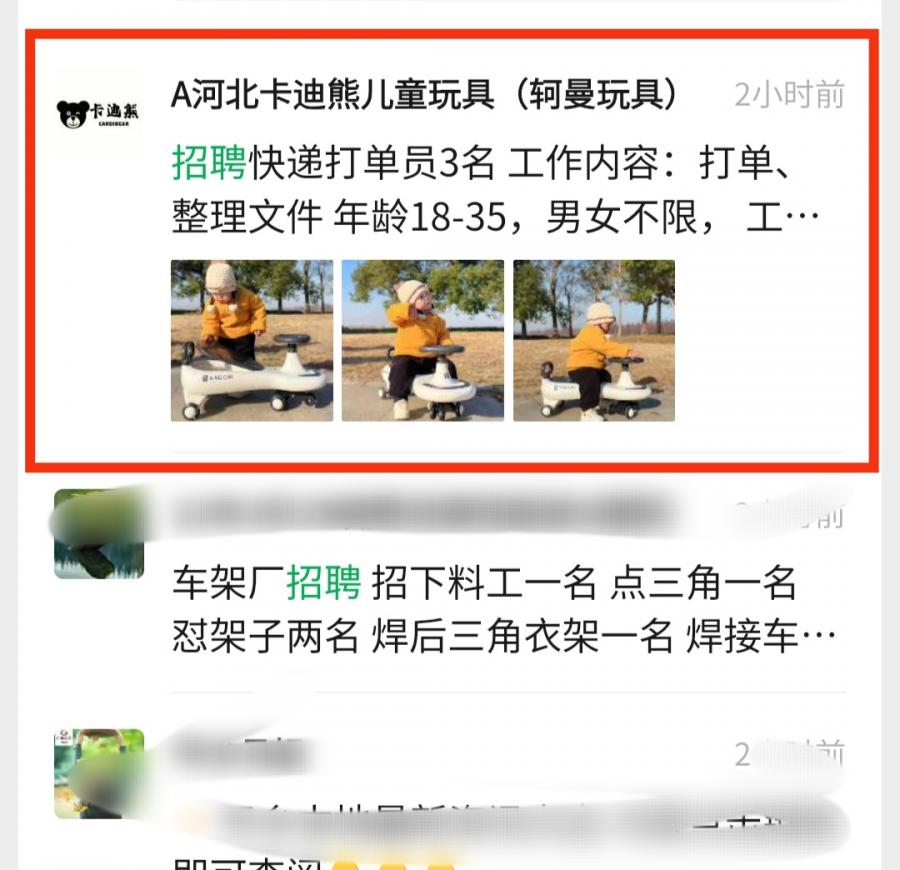Tap the avatar beside the 车架厂招聘 post
Screen dimensions: 900x870
98,534
